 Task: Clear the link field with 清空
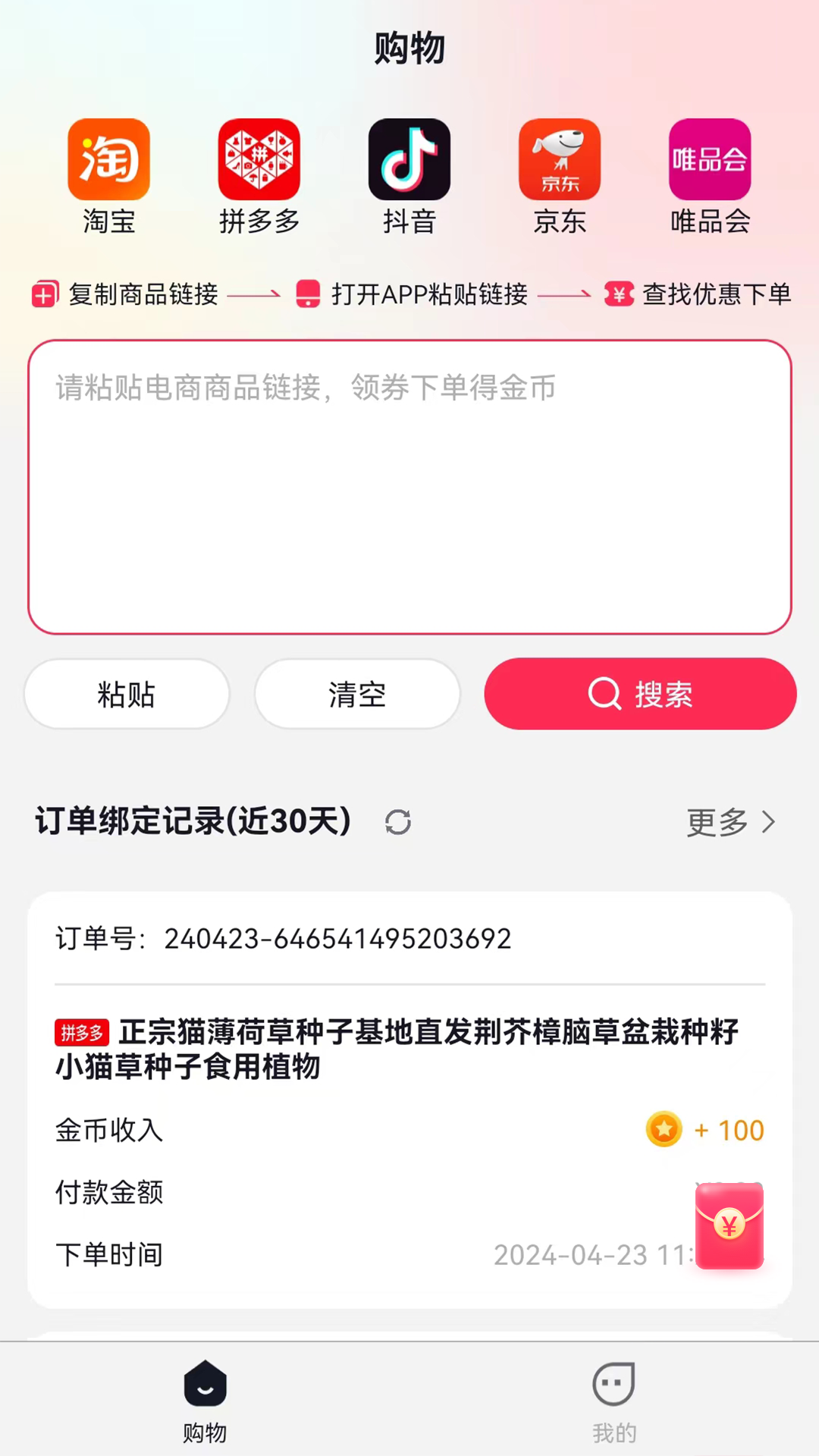coord(357,694)
